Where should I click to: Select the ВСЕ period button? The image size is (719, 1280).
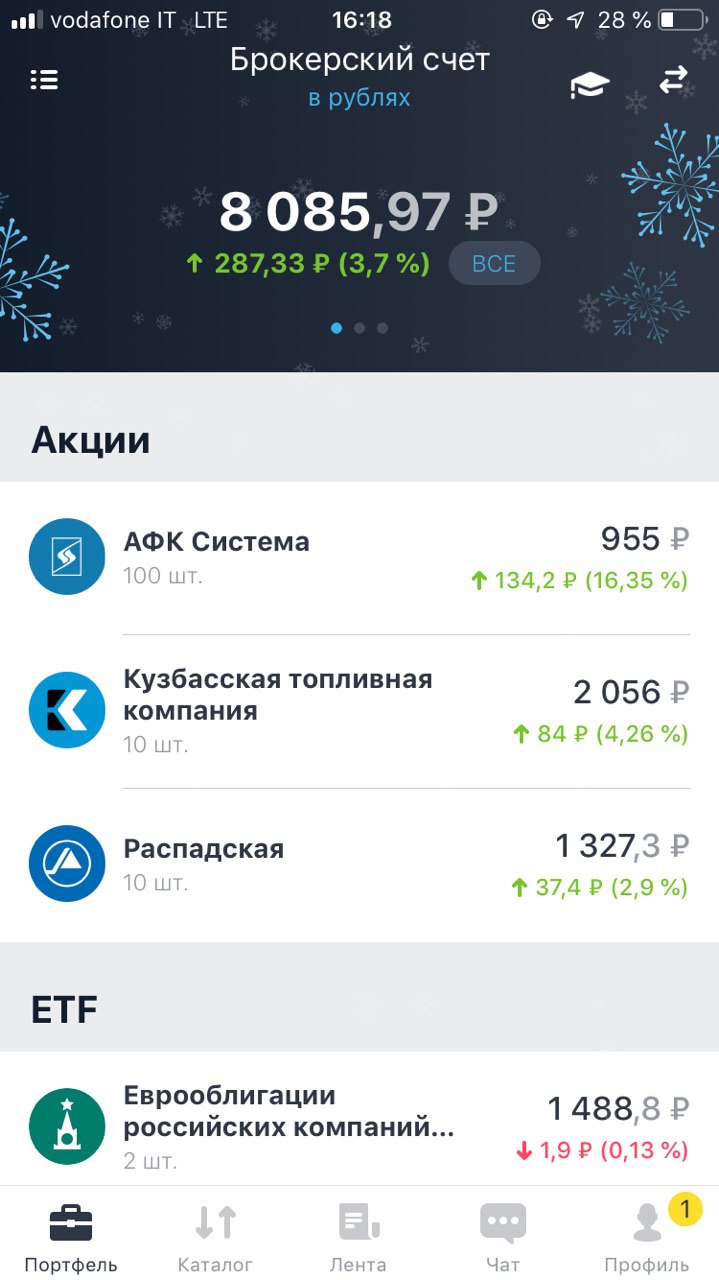coord(494,264)
